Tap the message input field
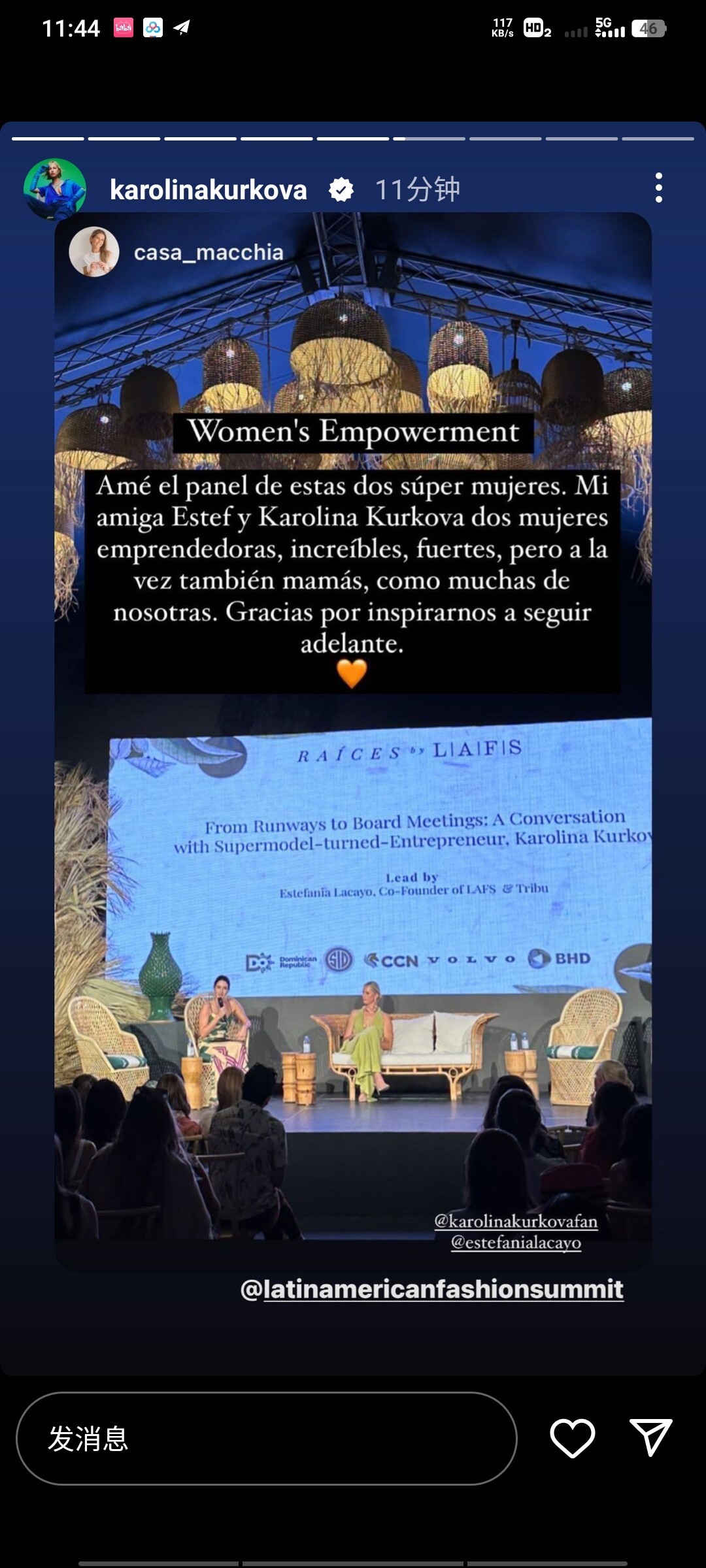This screenshot has width=706, height=1568. 267,1438
